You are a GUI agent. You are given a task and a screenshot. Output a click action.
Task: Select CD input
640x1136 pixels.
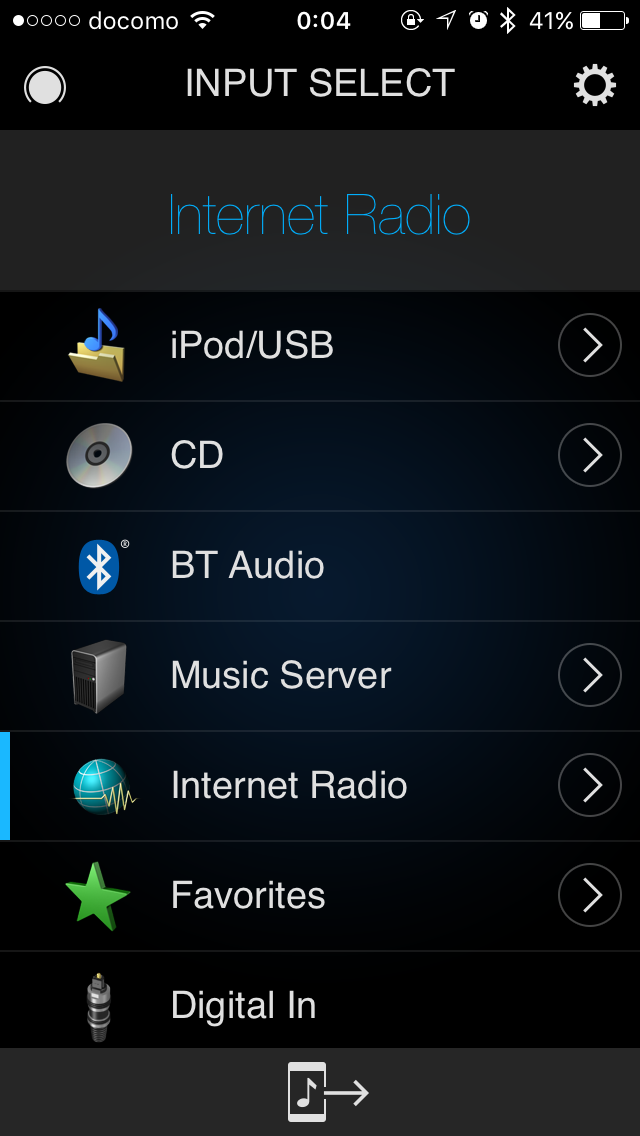(x=320, y=456)
